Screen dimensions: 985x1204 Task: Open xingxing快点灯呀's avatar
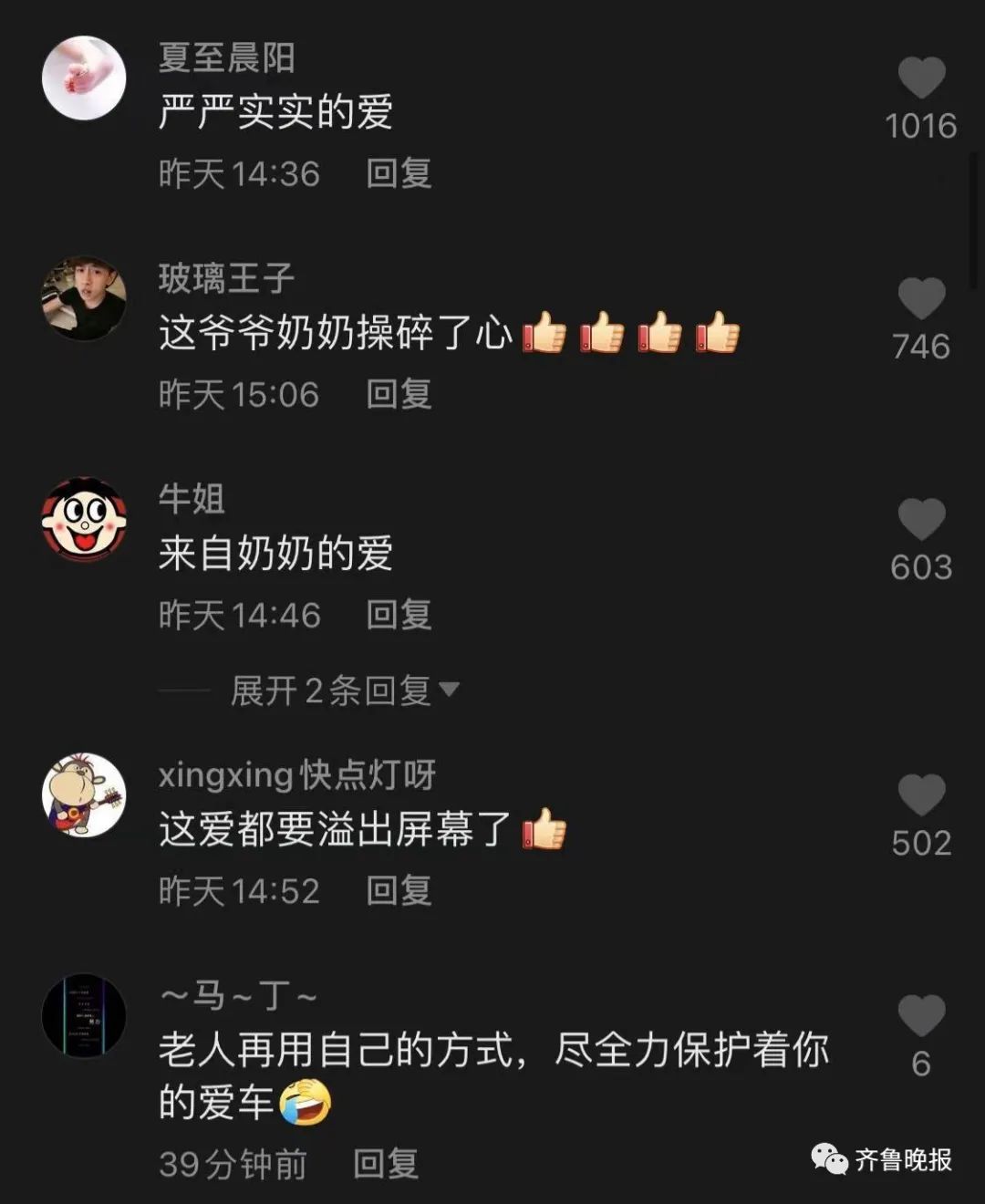tap(84, 795)
